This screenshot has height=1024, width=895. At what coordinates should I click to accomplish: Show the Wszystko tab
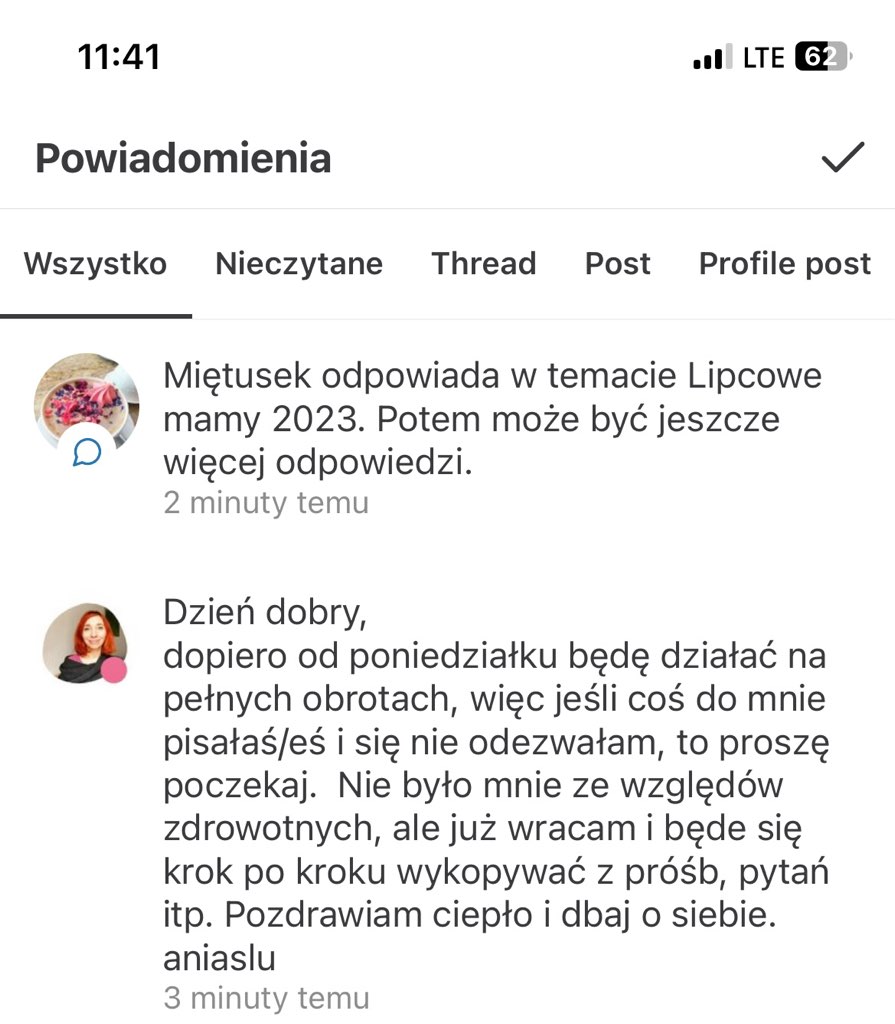[x=95, y=264]
